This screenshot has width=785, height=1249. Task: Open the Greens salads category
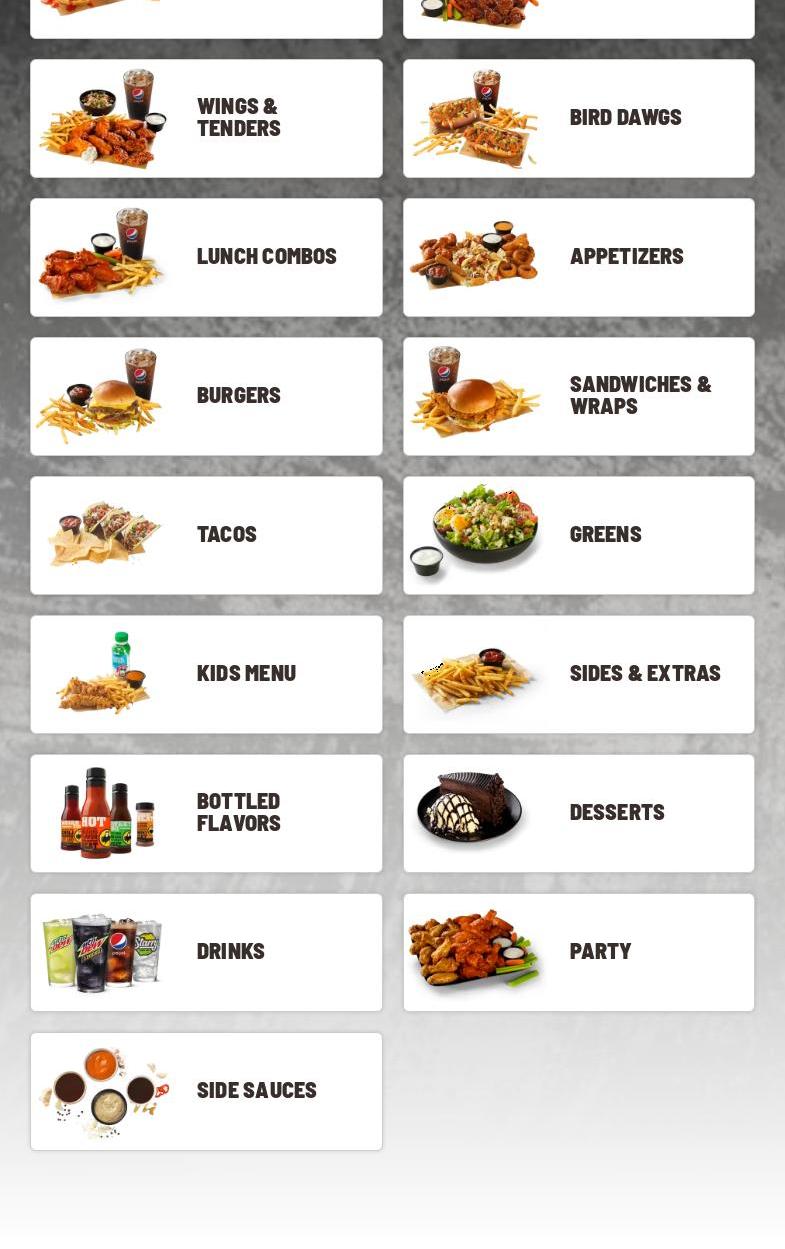(578, 535)
